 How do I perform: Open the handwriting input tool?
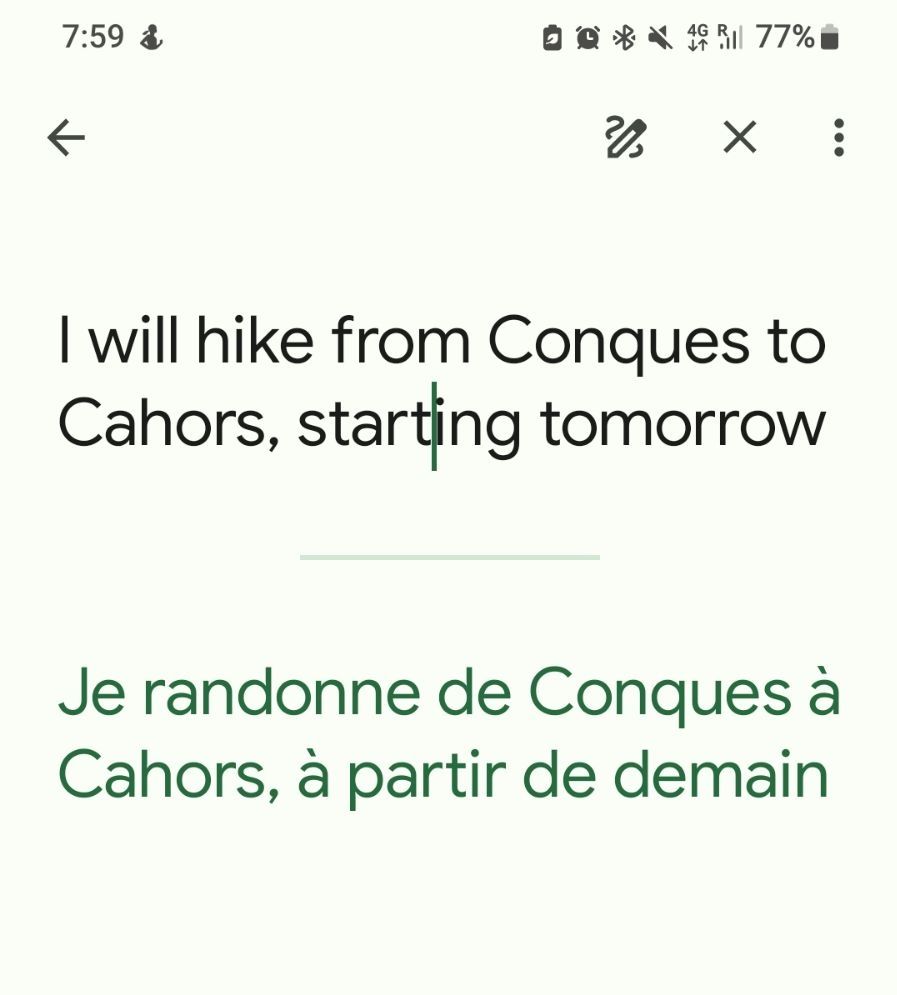click(626, 138)
